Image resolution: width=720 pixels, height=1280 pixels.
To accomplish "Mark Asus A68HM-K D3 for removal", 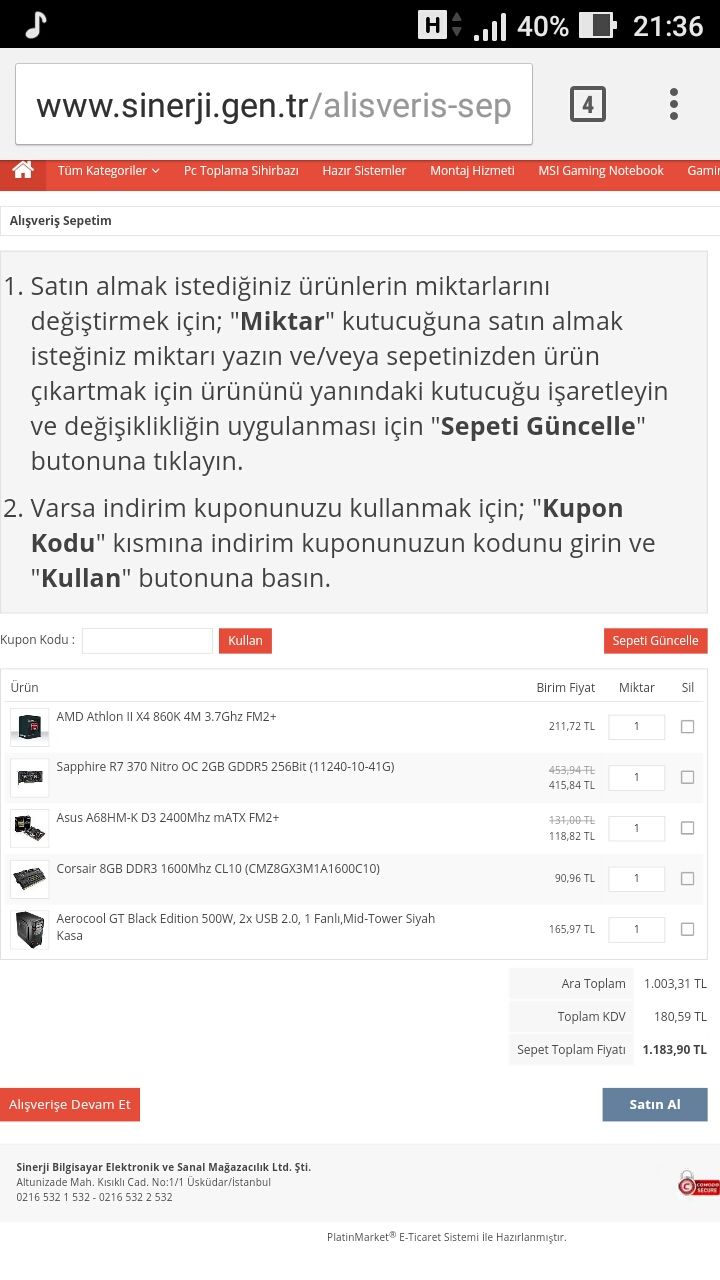I will coord(687,828).
